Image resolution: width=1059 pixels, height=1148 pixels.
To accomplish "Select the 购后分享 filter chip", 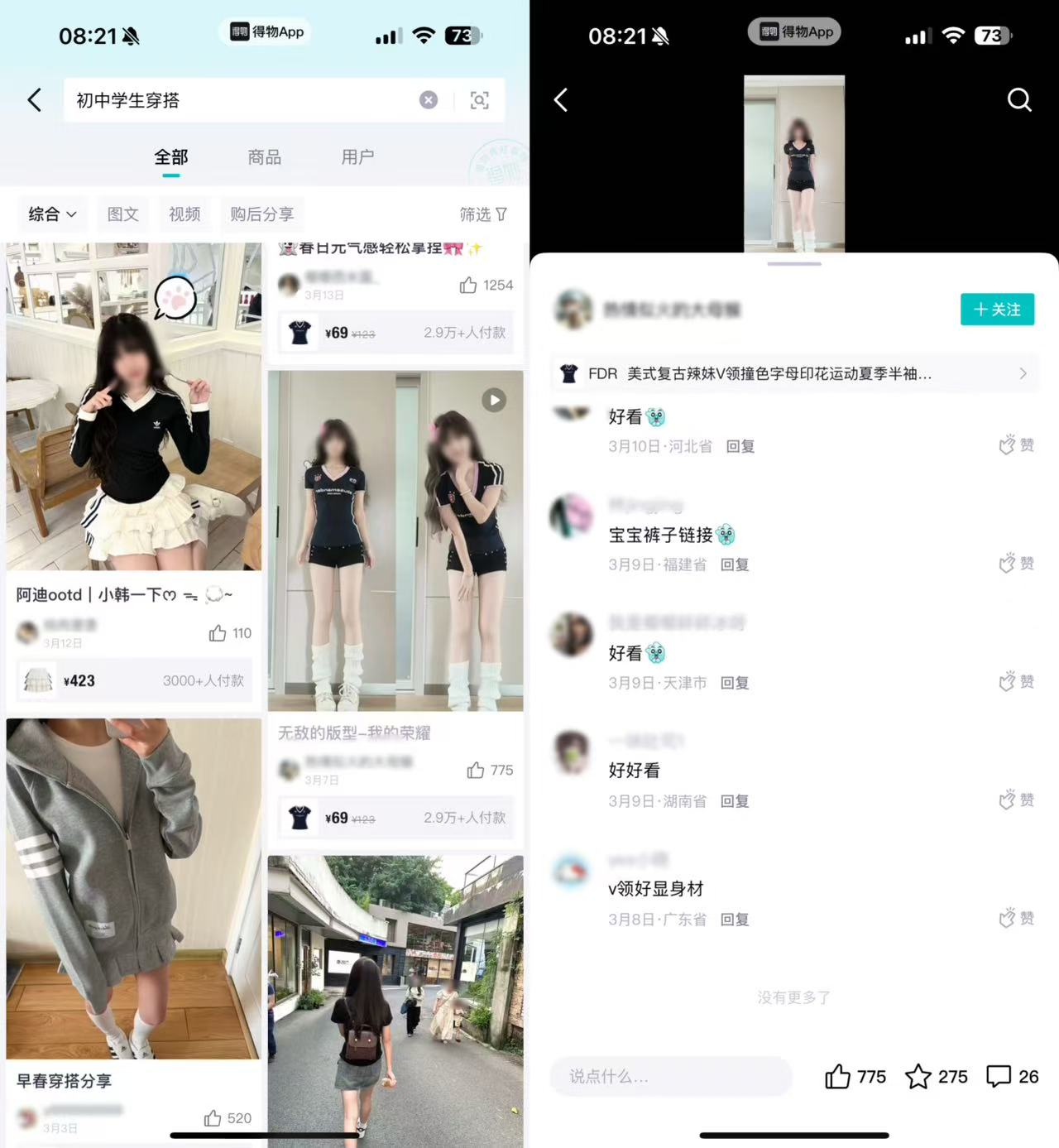I will 261,214.
